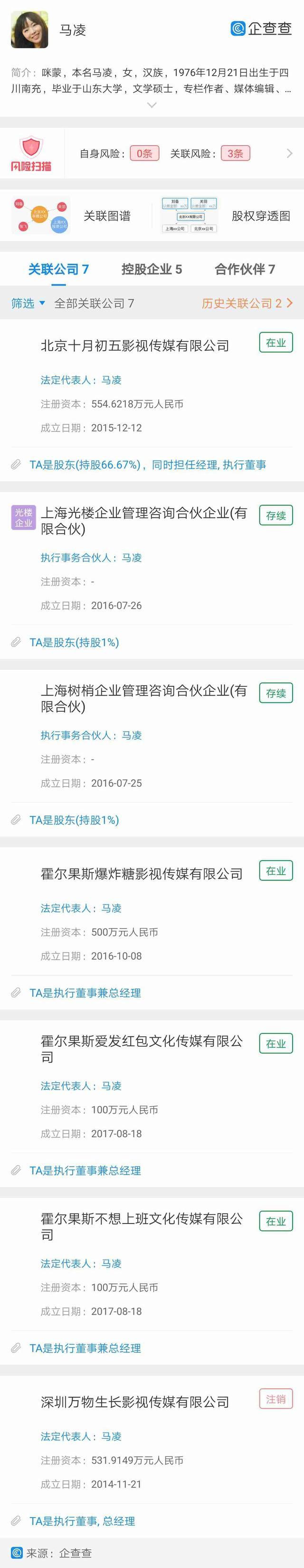The image size is (304, 1568).
Task: Select the 关联公司 7 tab
Action: 58,269
